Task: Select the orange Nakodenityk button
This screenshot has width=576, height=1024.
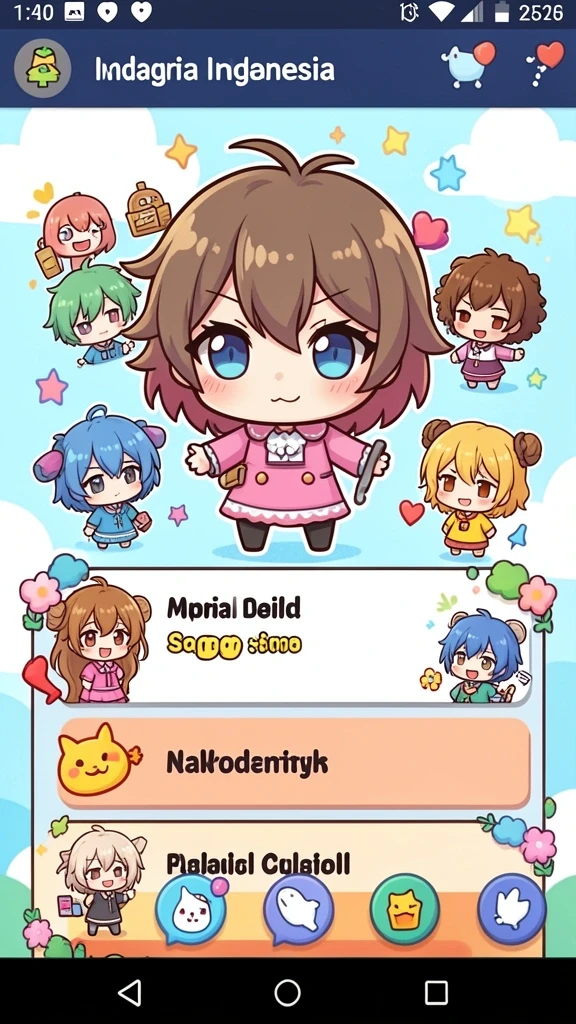Action: (293, 762)
